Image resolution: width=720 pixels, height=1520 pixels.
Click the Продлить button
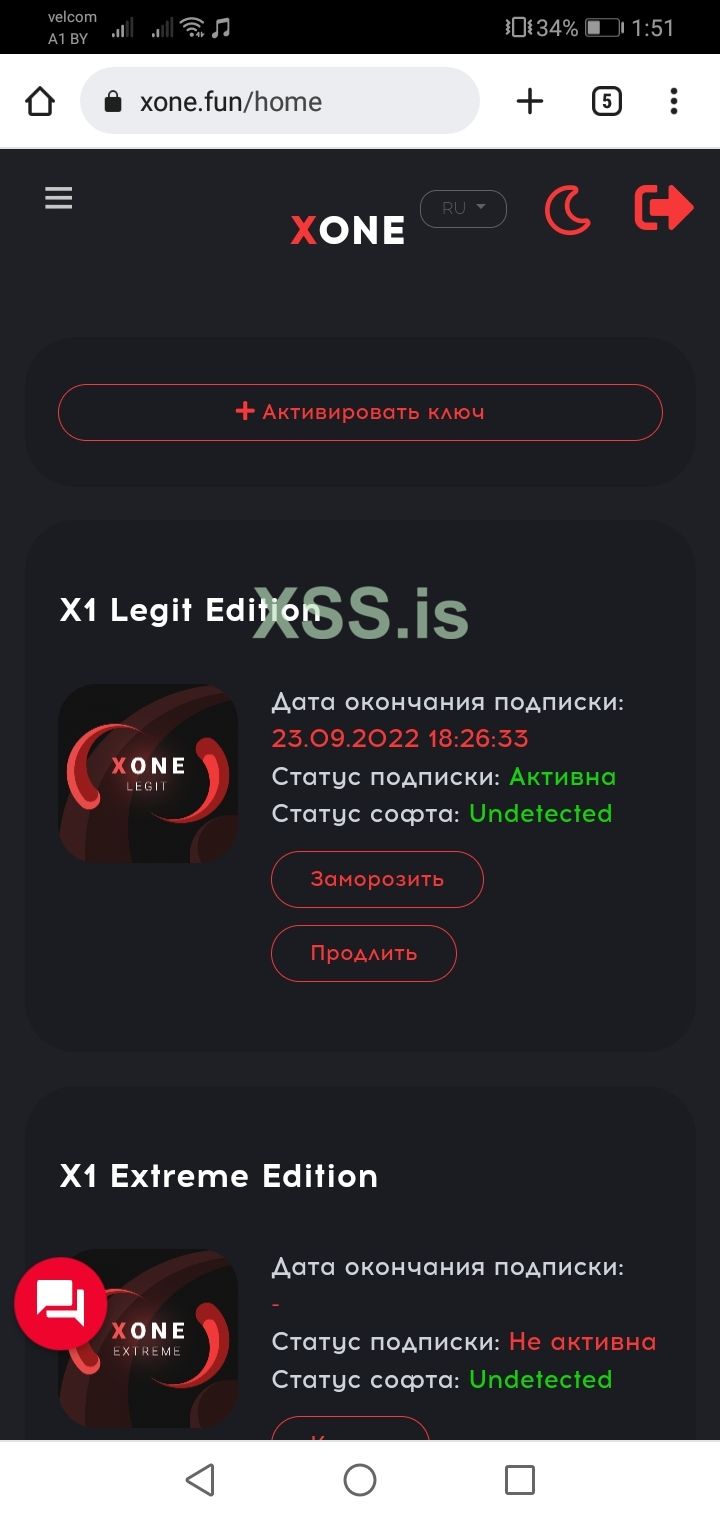[364, 953]
